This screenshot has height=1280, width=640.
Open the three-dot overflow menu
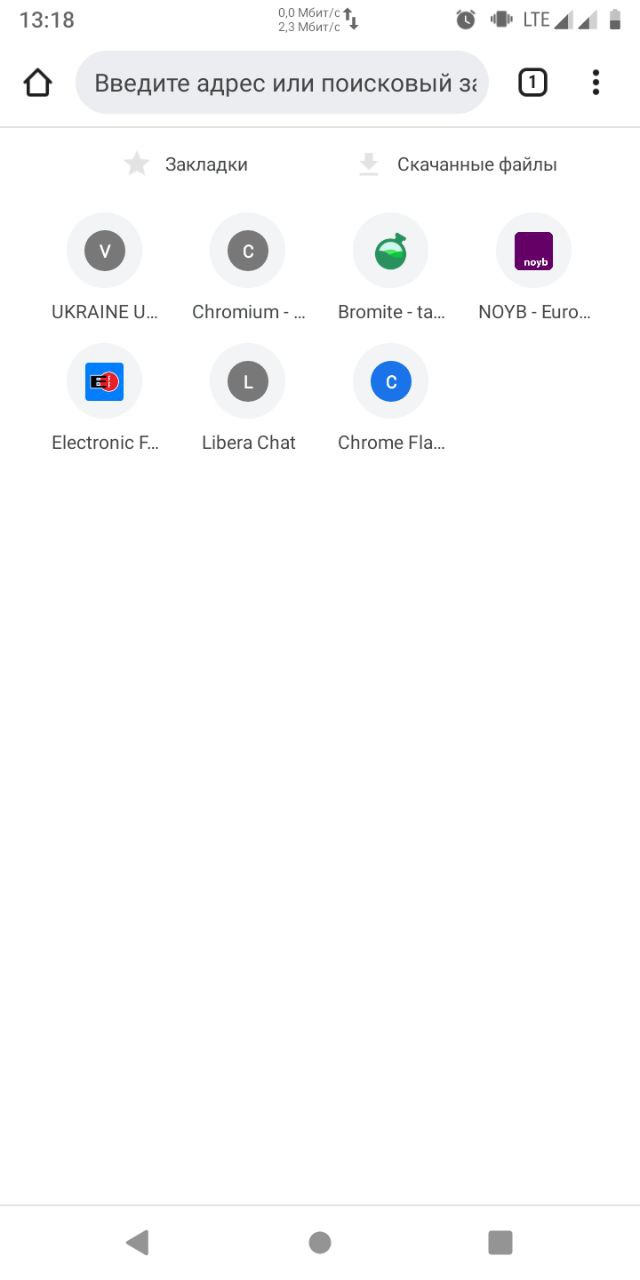click(x=595, y=82)
